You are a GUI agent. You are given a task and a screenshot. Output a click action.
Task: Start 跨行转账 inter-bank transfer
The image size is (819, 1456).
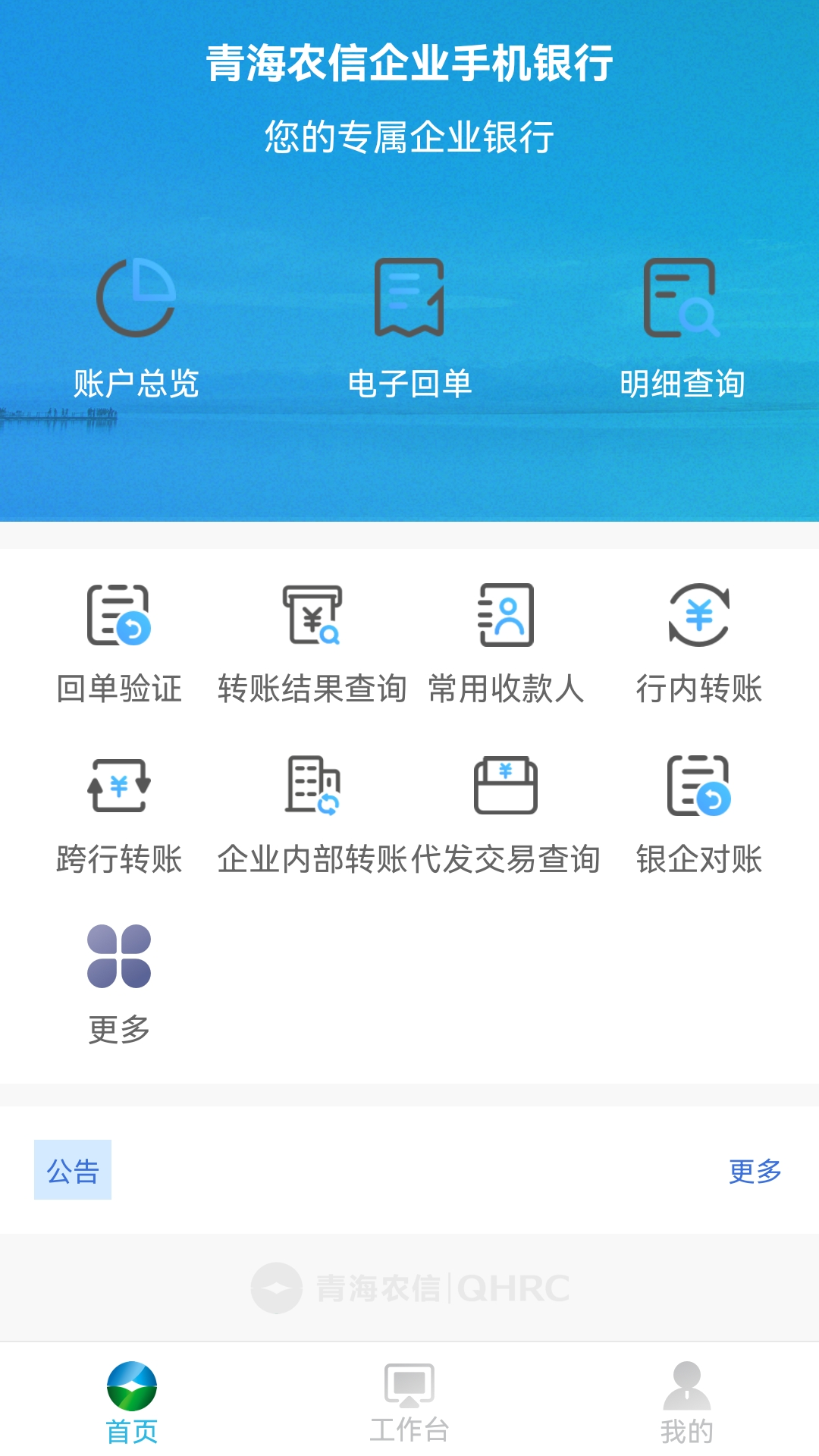[x=119, y=814]
